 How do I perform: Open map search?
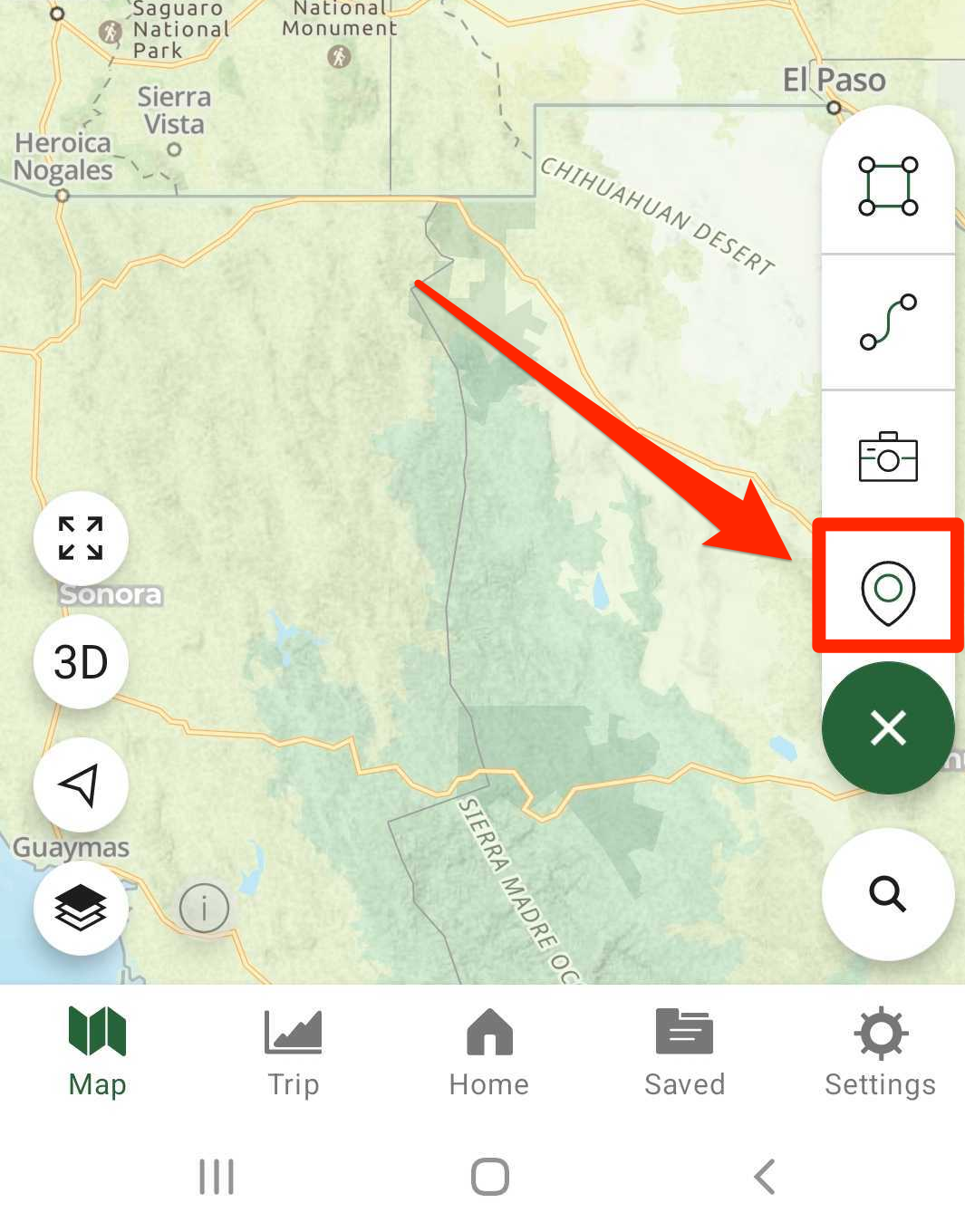click(887, 894)
